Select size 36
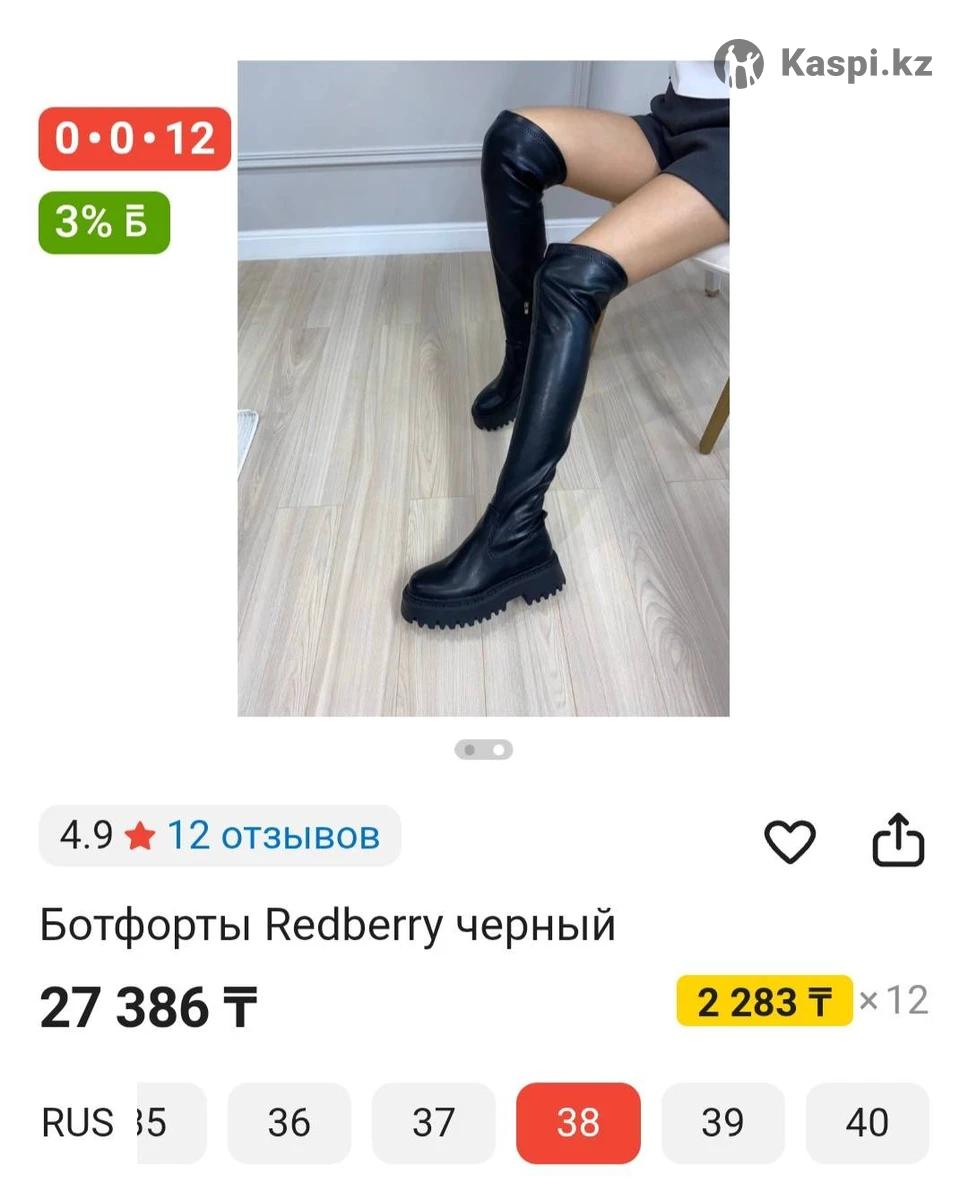Screen dimensions: 968x1200 [x=289, y=1123]
